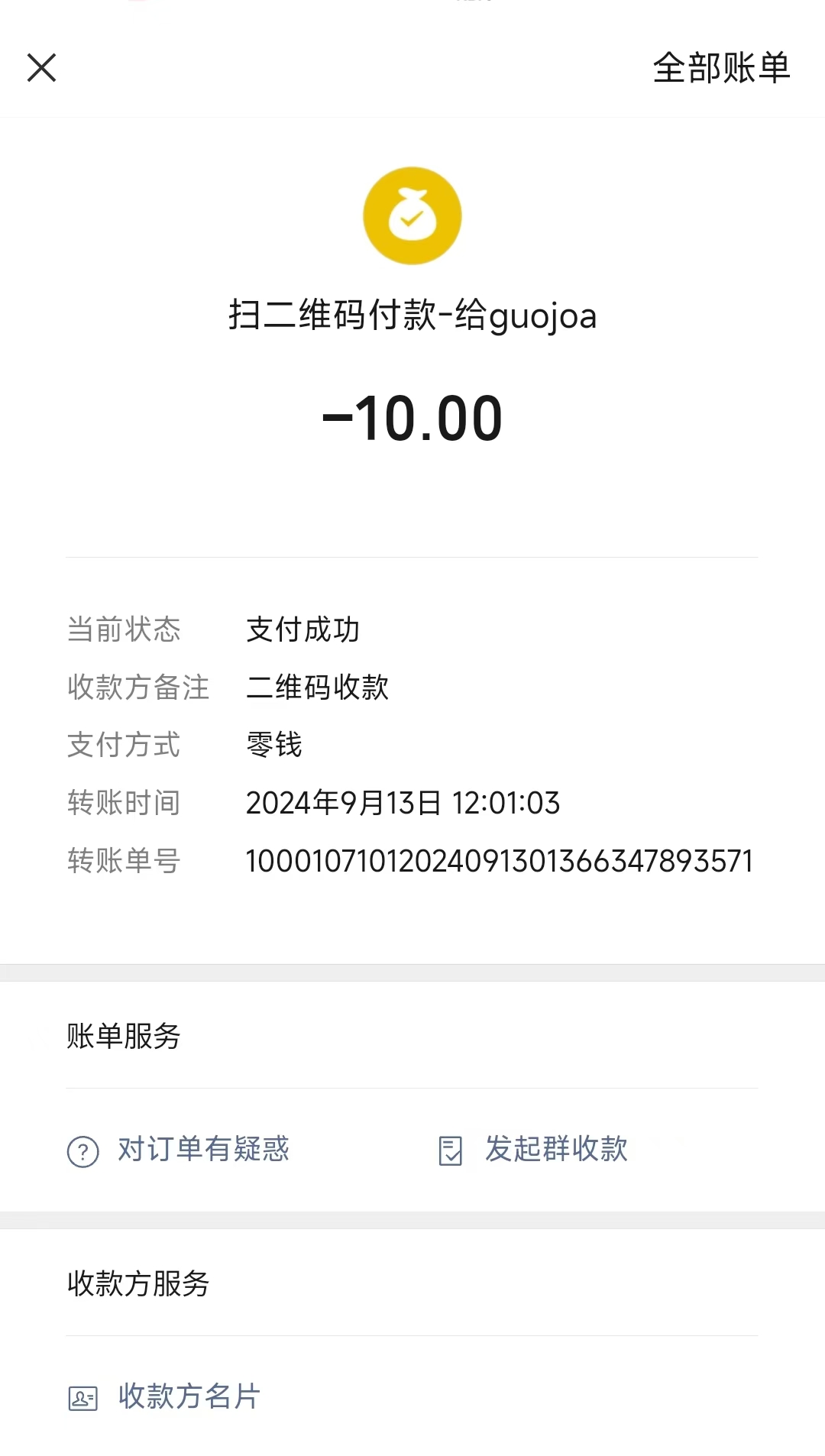Start a group collection via 发起群收款
This screenshot has height=1456, width=825.
click(x=535, y=1150)
